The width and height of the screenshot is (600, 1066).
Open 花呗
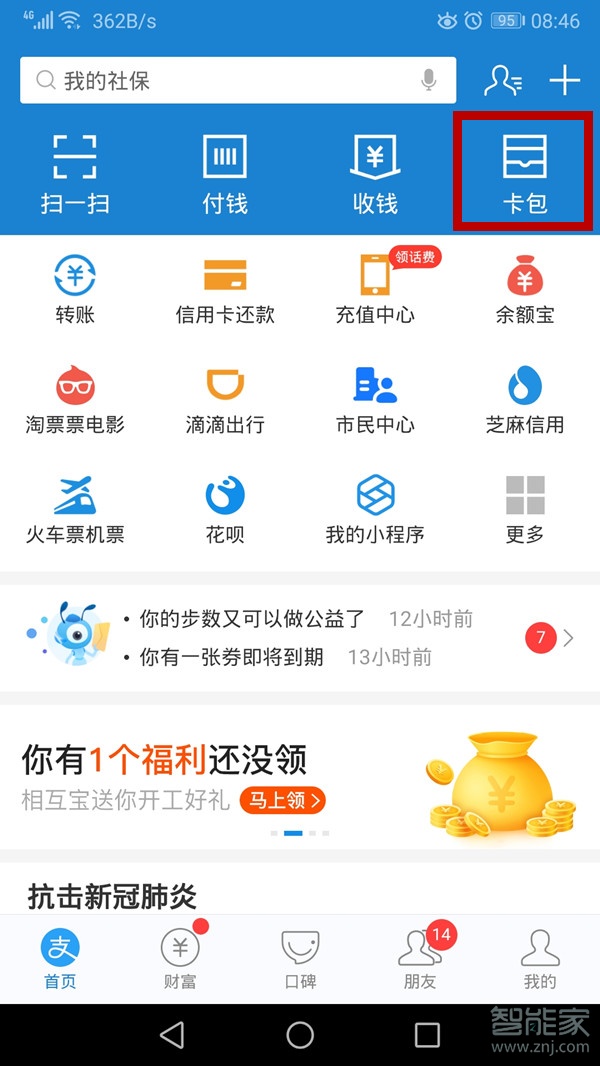pos(225,509)
